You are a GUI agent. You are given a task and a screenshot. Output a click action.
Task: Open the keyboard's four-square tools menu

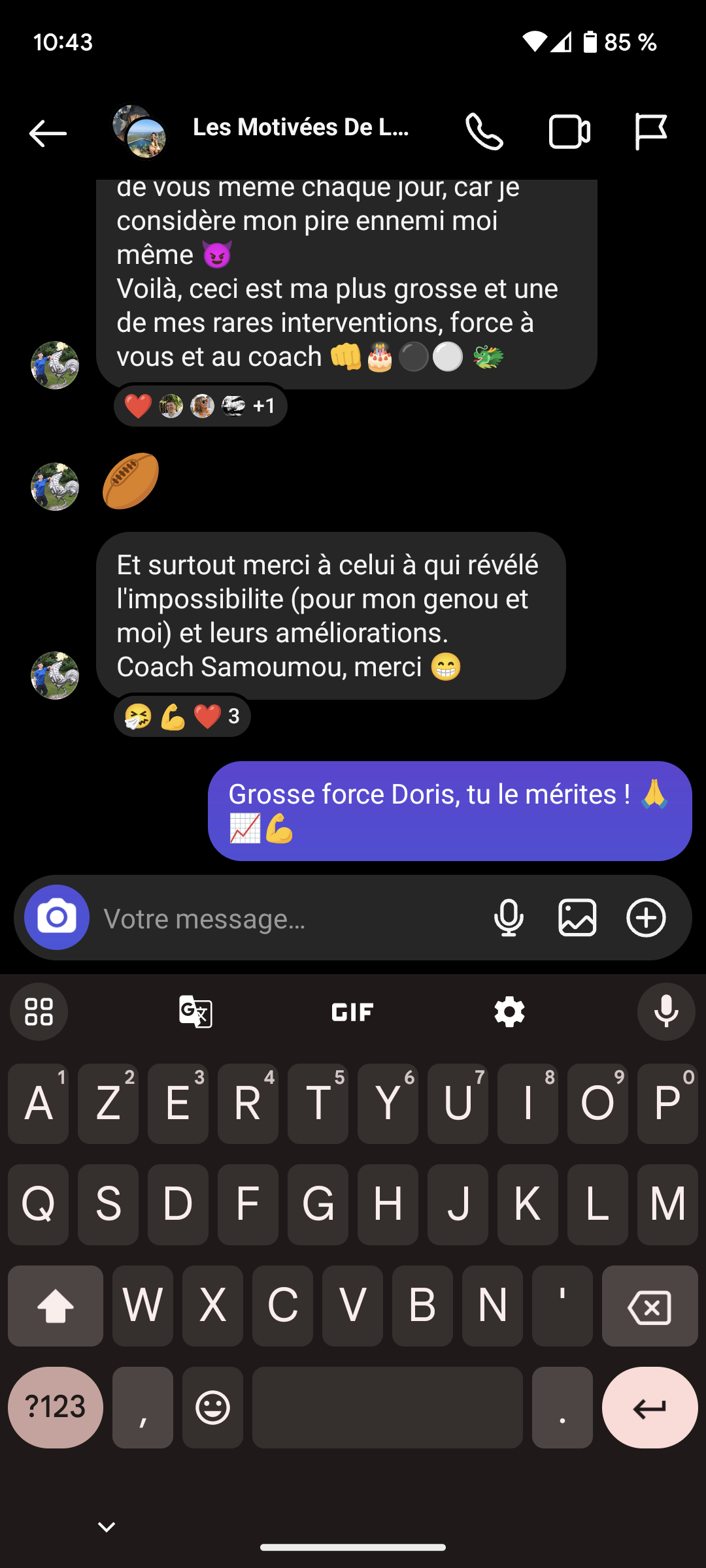coord(39,1012)
